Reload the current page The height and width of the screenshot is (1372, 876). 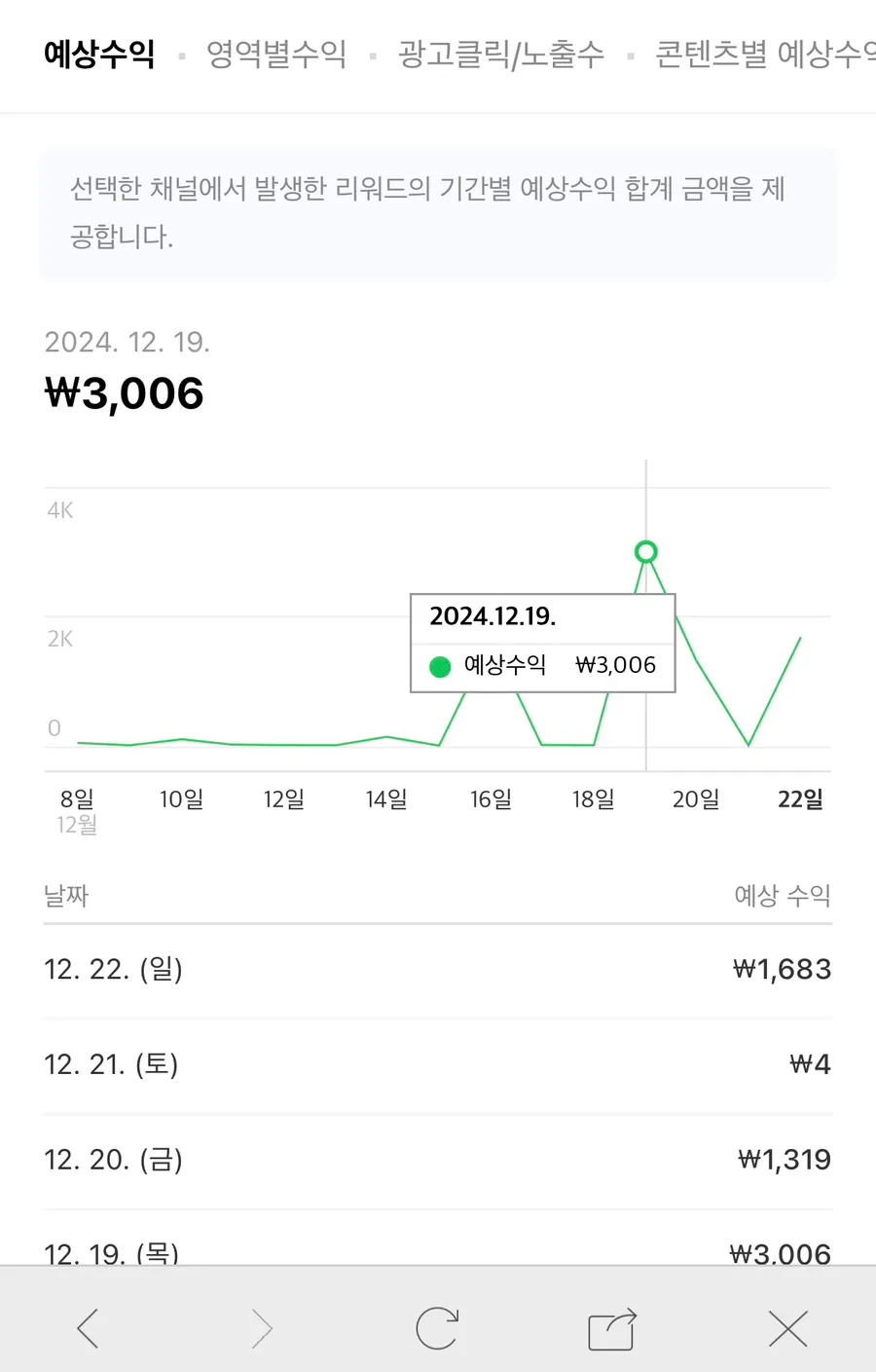pyautogui.click(x=437, y=1328)
